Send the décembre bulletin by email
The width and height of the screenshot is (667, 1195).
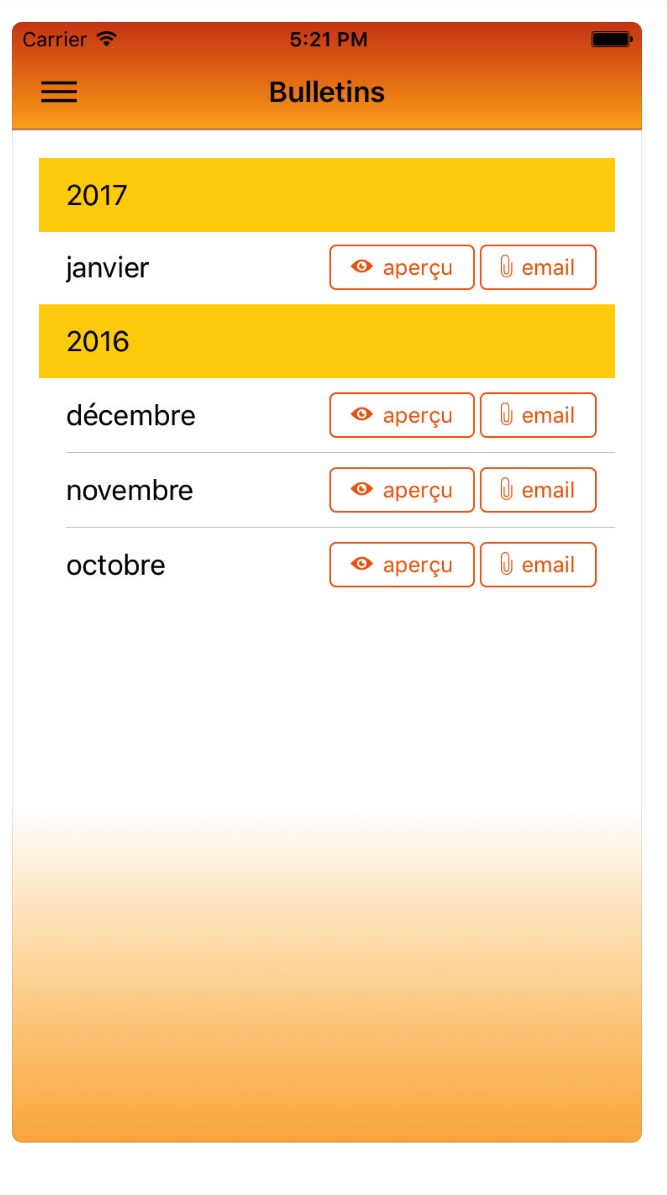point(538,415)
